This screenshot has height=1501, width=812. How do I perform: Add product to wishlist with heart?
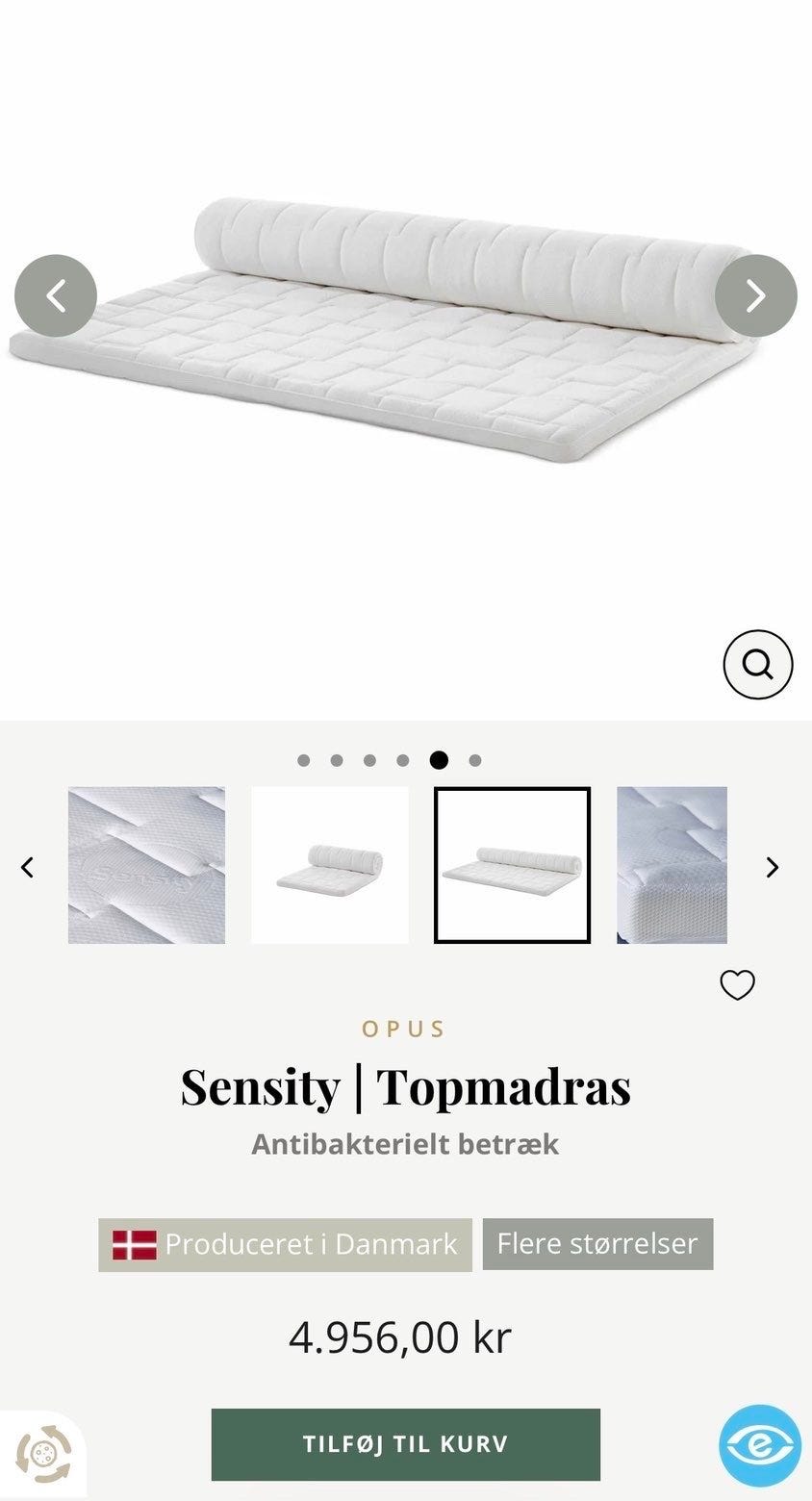coord(738,985)
